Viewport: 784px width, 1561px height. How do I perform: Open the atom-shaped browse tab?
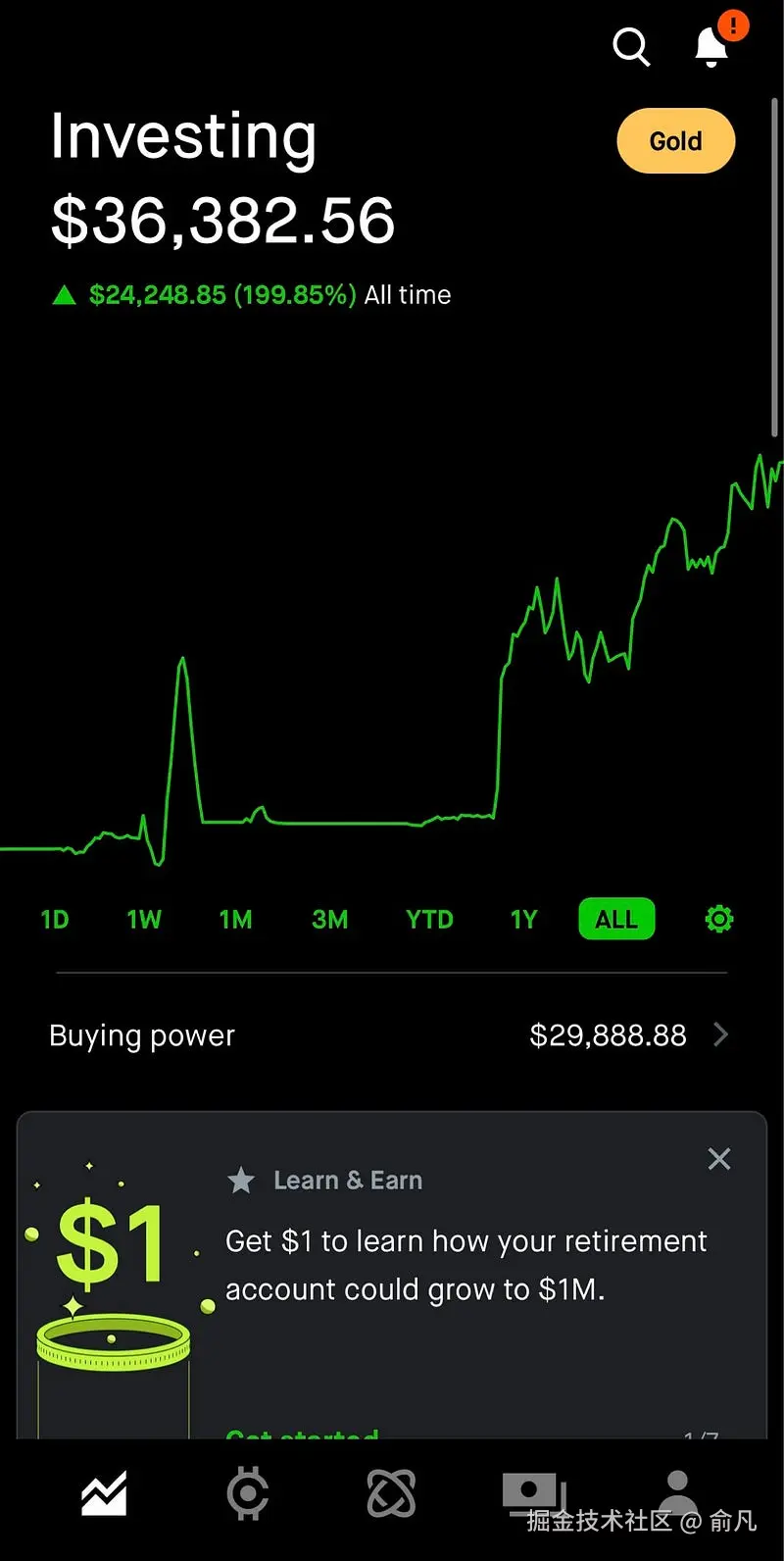click(391, 1493)
